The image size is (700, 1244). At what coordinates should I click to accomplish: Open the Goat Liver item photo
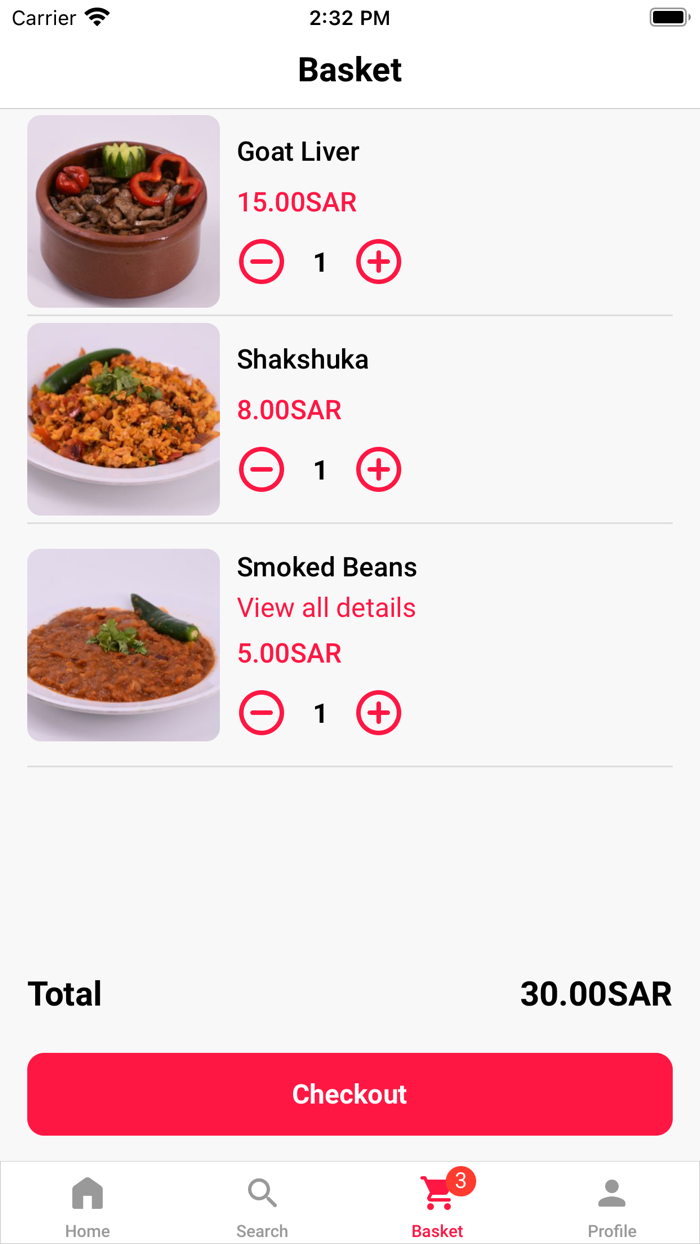[x=123, y=211]
